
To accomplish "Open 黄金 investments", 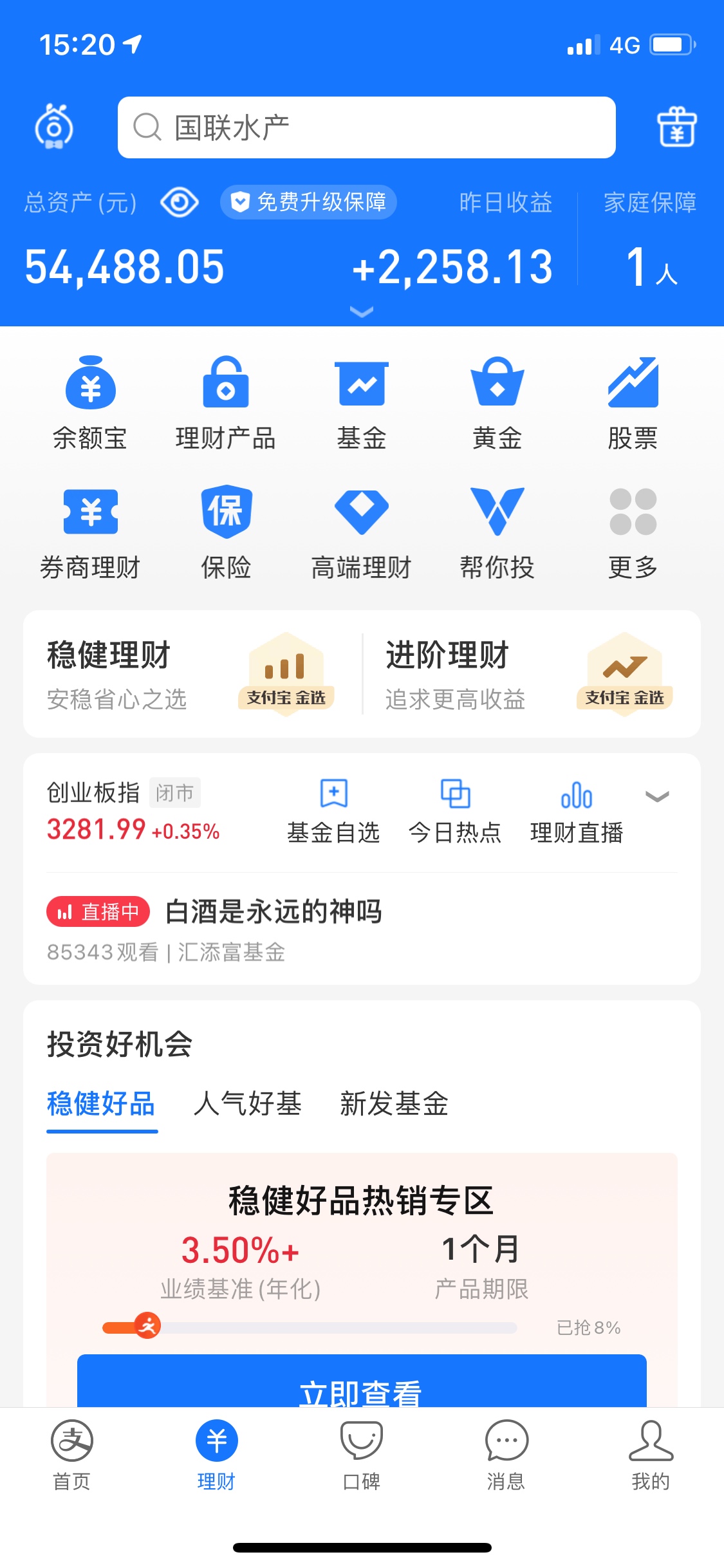I will [x=497, y=404].
